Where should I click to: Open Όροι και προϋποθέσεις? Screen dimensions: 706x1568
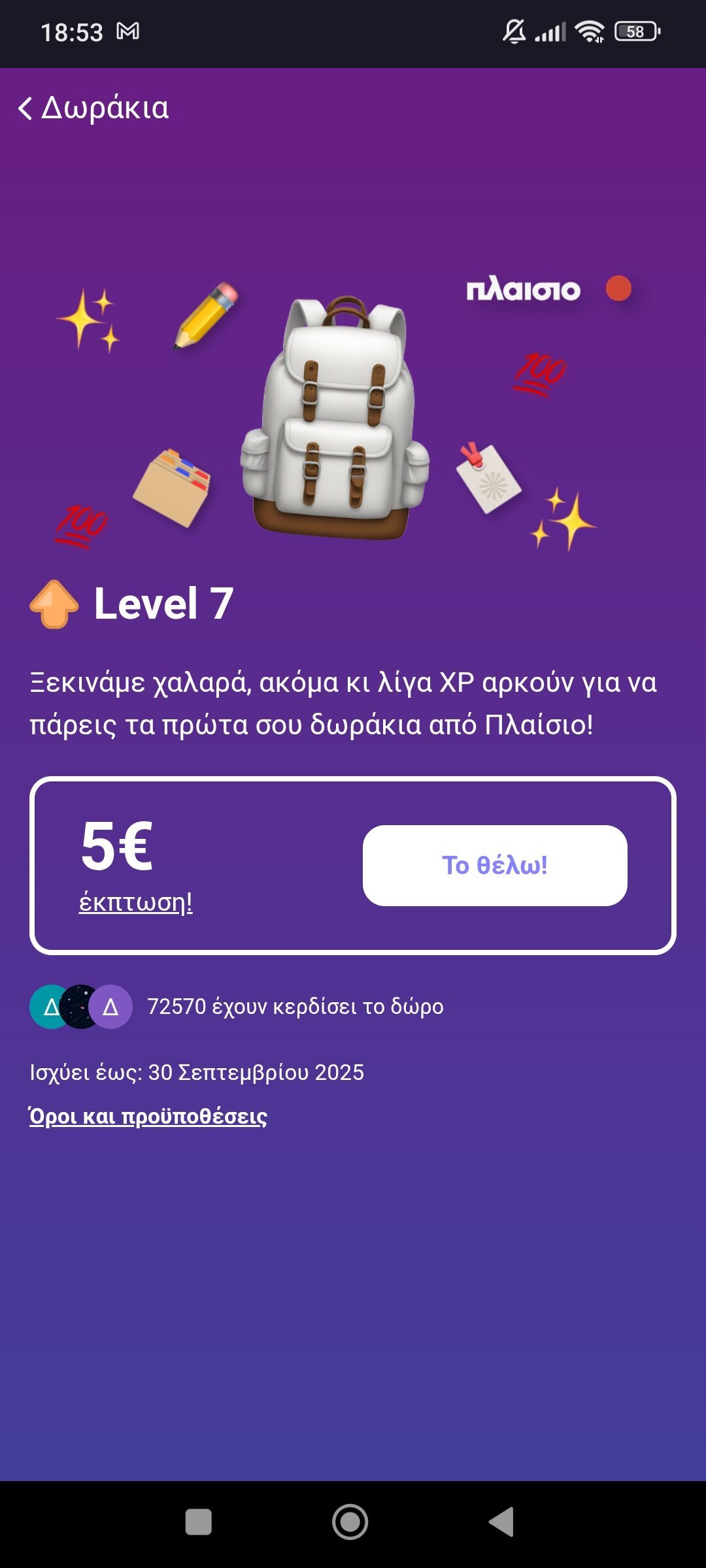pyautogui.click(x=148, y=1116)
